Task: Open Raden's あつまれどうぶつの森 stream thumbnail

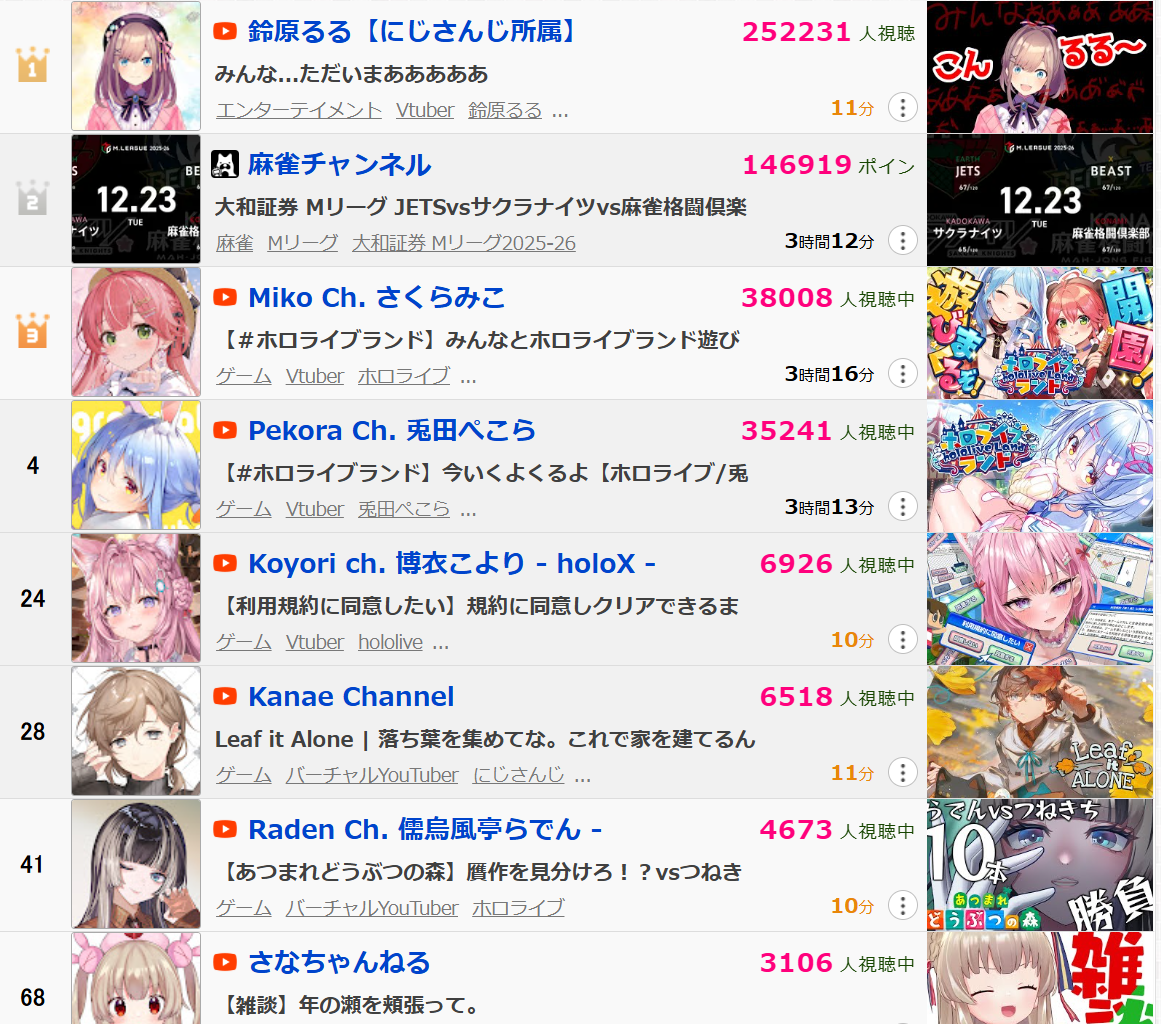Action: coord(1040,865)
